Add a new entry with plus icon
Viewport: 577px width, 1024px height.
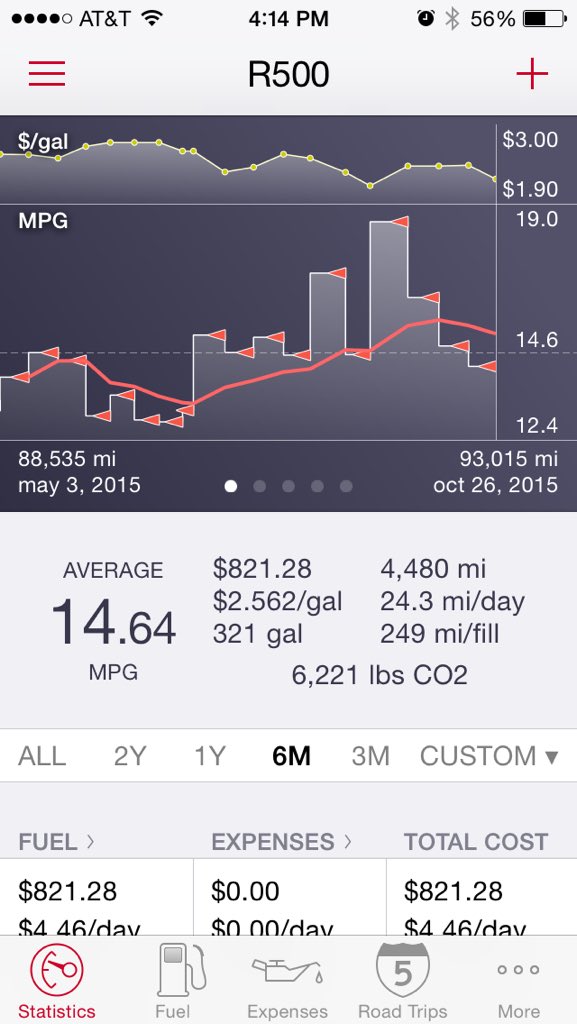tap(532, 74)
